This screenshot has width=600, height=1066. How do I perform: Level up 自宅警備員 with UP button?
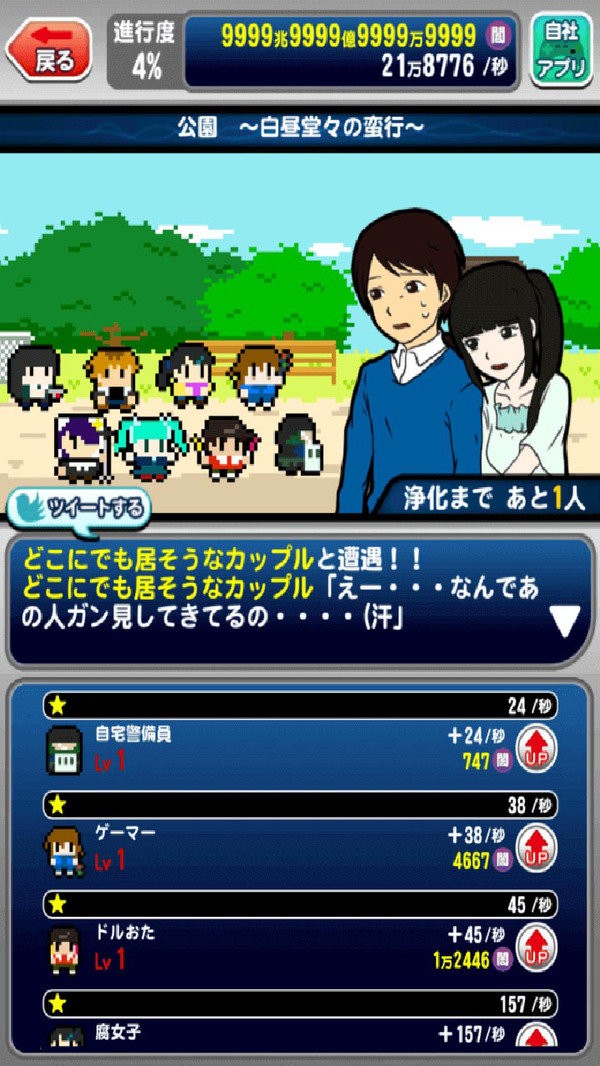[x=537, y=749]
